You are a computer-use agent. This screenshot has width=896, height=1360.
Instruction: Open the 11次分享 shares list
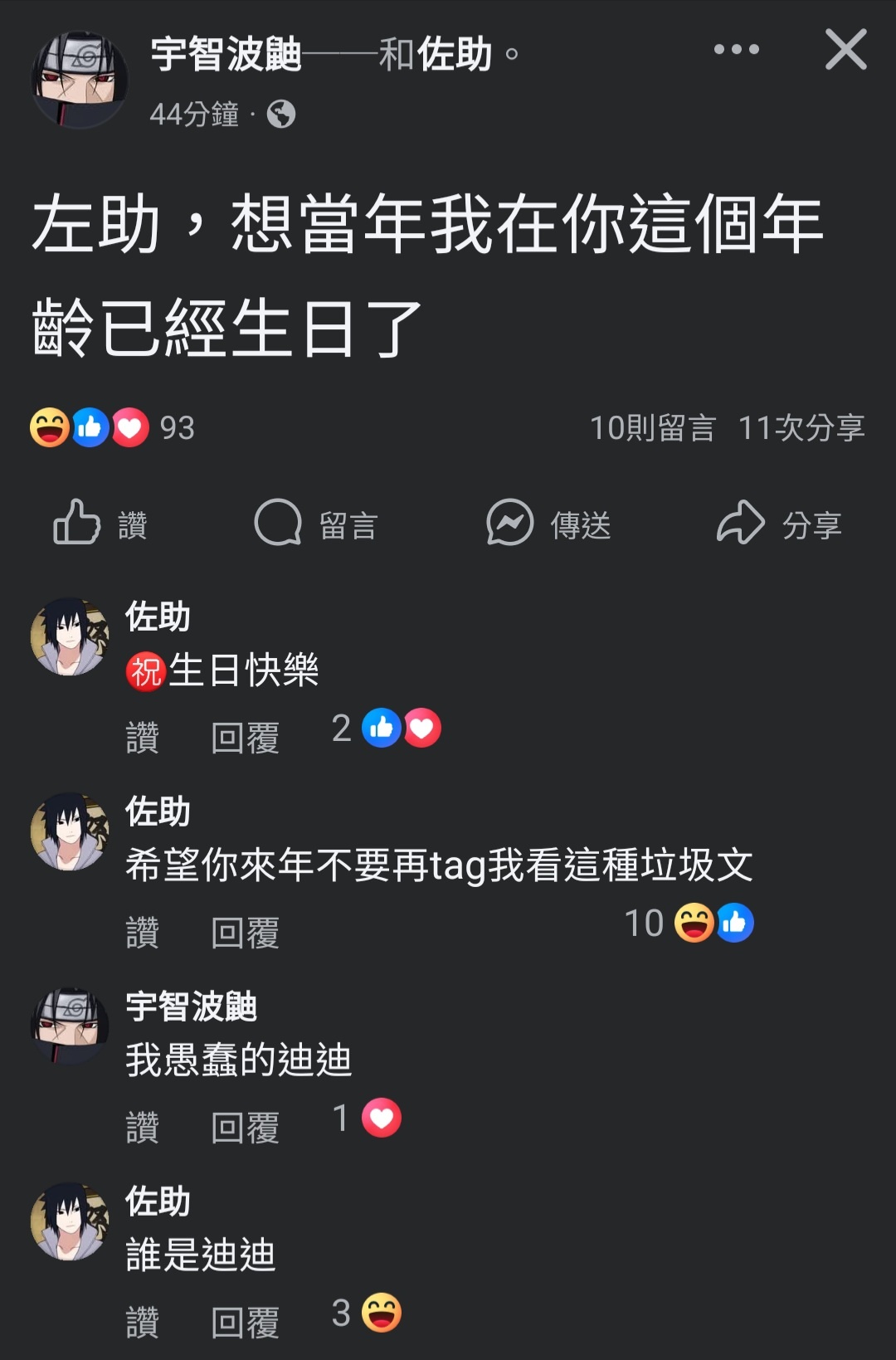[801, 428]
